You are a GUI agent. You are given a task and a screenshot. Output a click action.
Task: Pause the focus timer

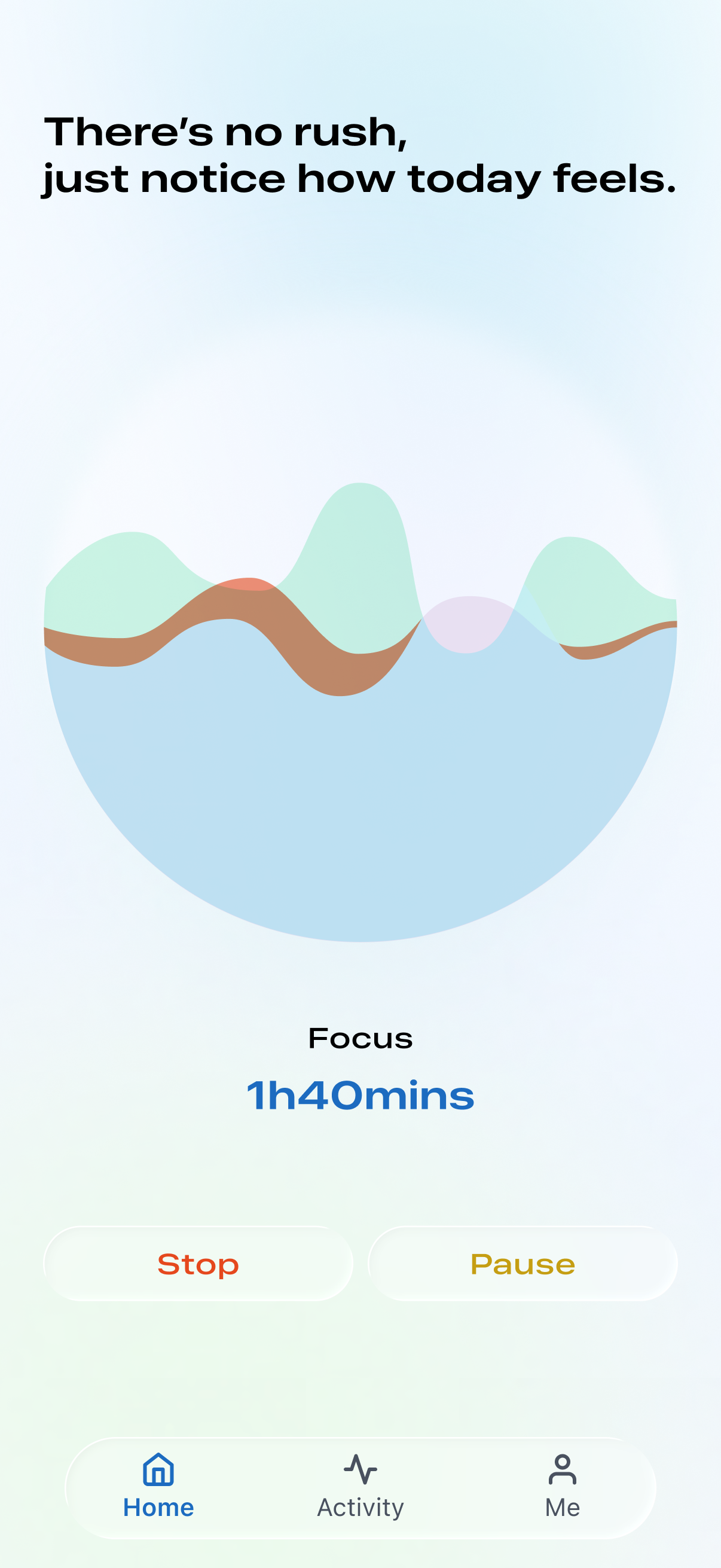click(x=523, y=1264)
